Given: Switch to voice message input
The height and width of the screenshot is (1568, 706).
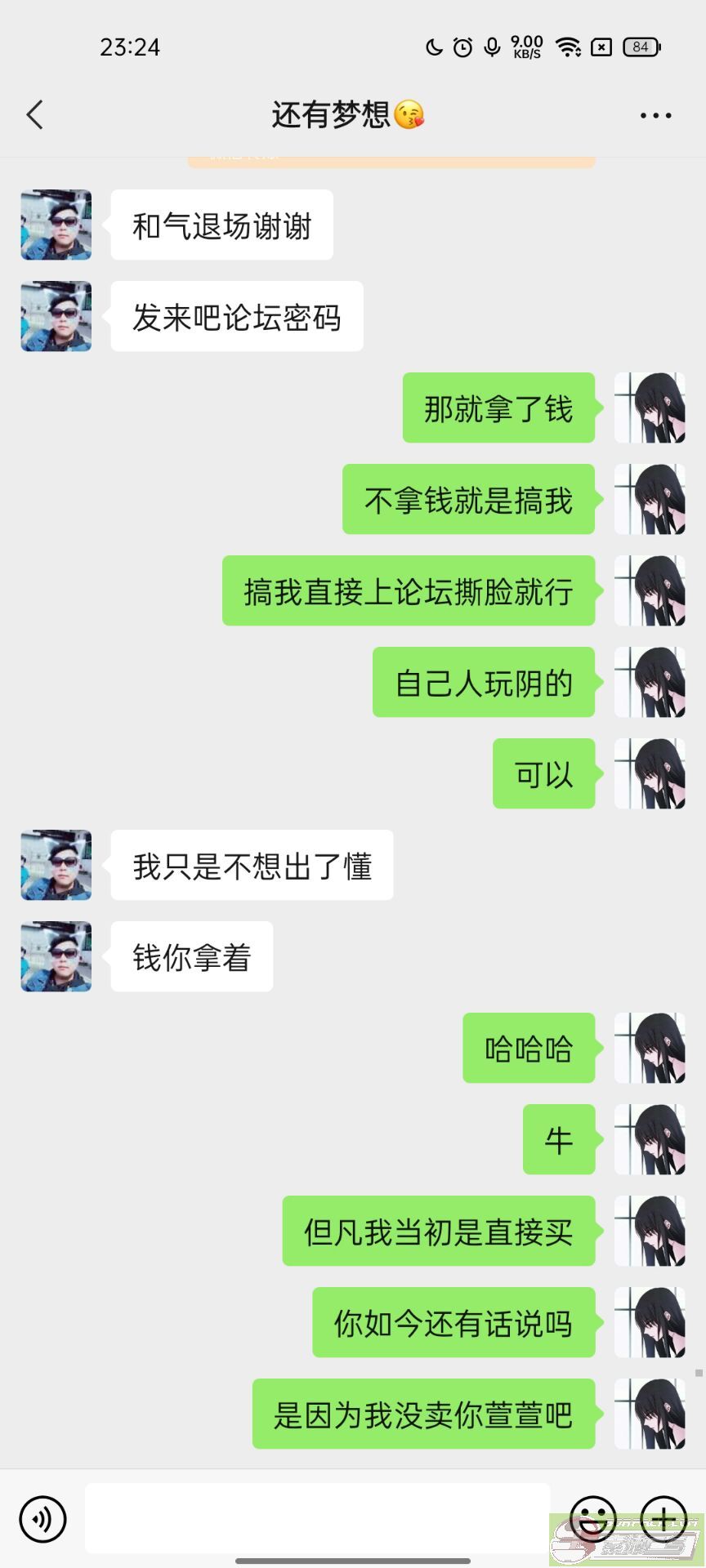Looking at the screenshot, I should pyautogui.click(x=42, y=1519).
